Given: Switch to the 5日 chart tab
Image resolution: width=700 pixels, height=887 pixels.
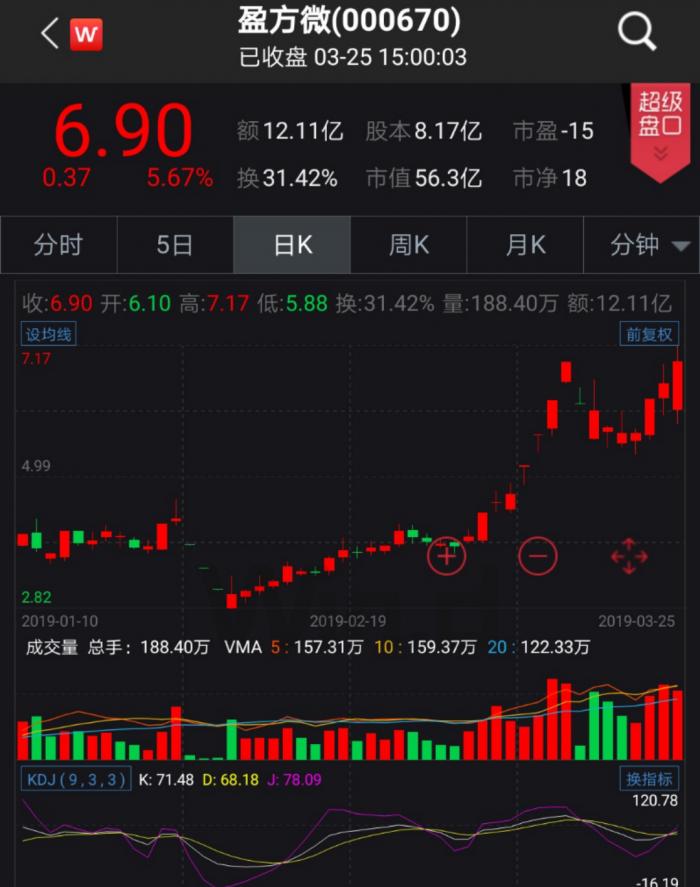Looking at the screenshot, I should 175,245.
